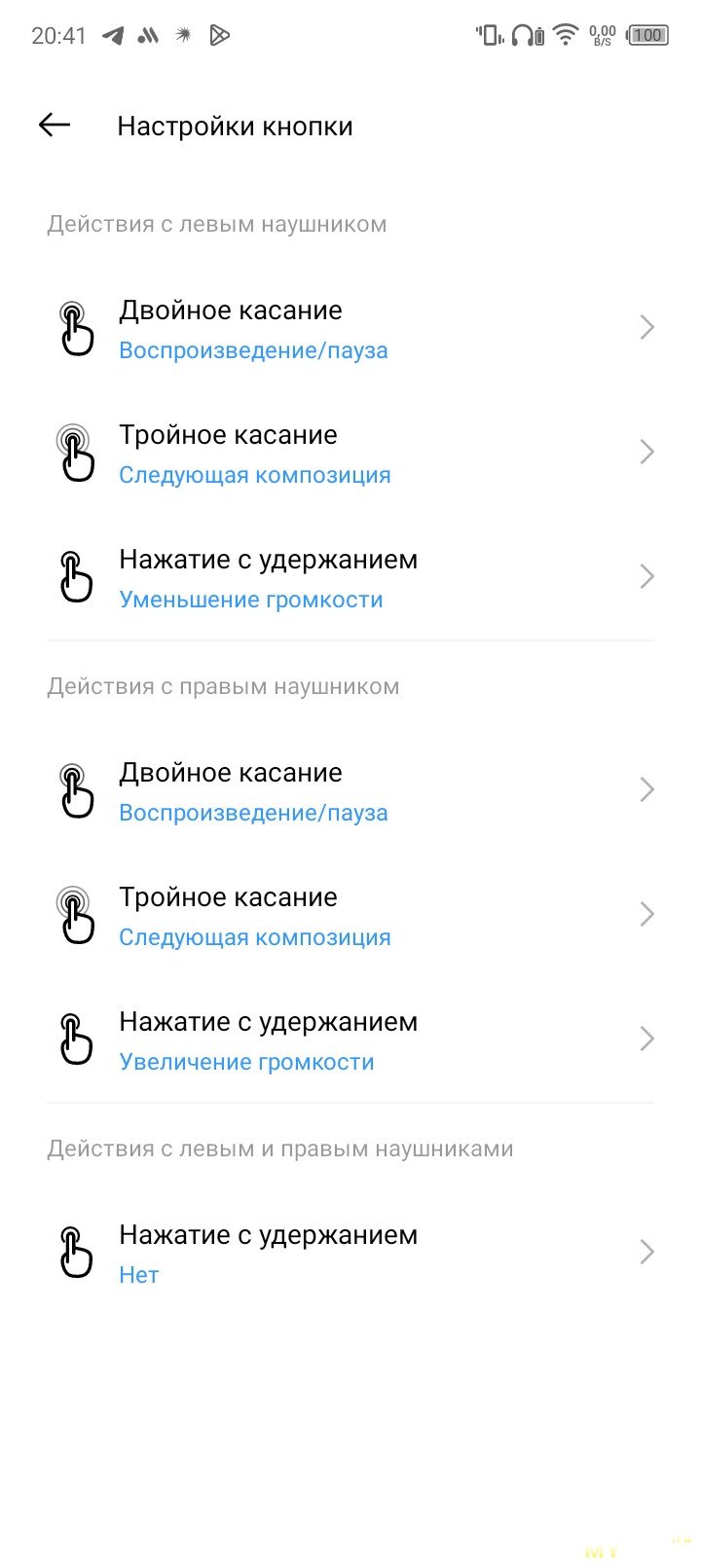The height and width of the screenshot is (1568, 701).
Task: Open right earbud Двойное касание setting
Action: (x=350, y=791)
